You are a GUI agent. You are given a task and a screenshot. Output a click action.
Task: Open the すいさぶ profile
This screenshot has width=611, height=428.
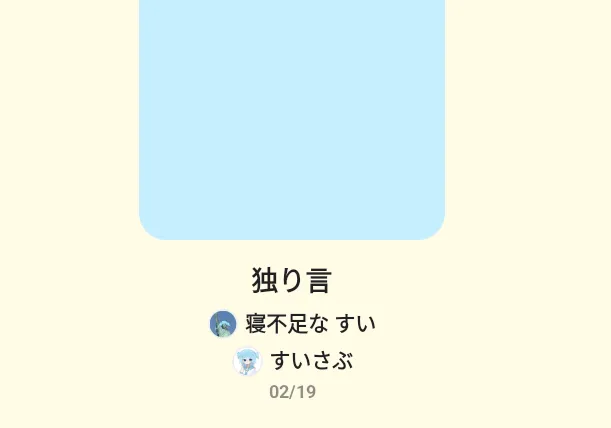(x=293, y=361)
